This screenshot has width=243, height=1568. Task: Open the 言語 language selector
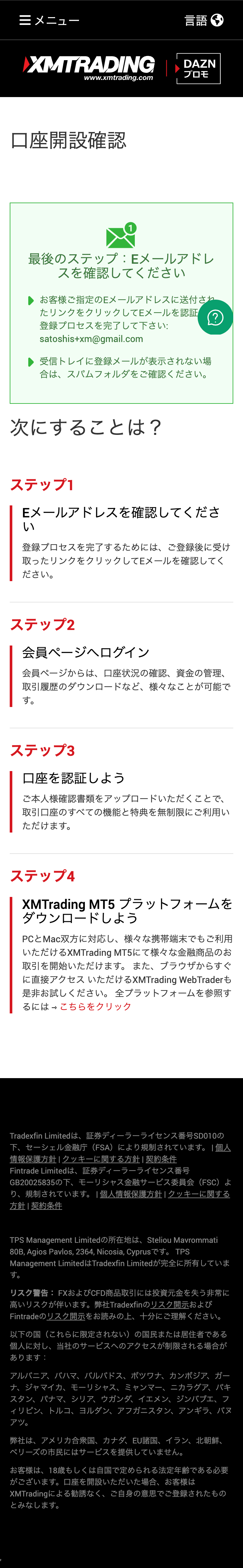click(204, 20)
